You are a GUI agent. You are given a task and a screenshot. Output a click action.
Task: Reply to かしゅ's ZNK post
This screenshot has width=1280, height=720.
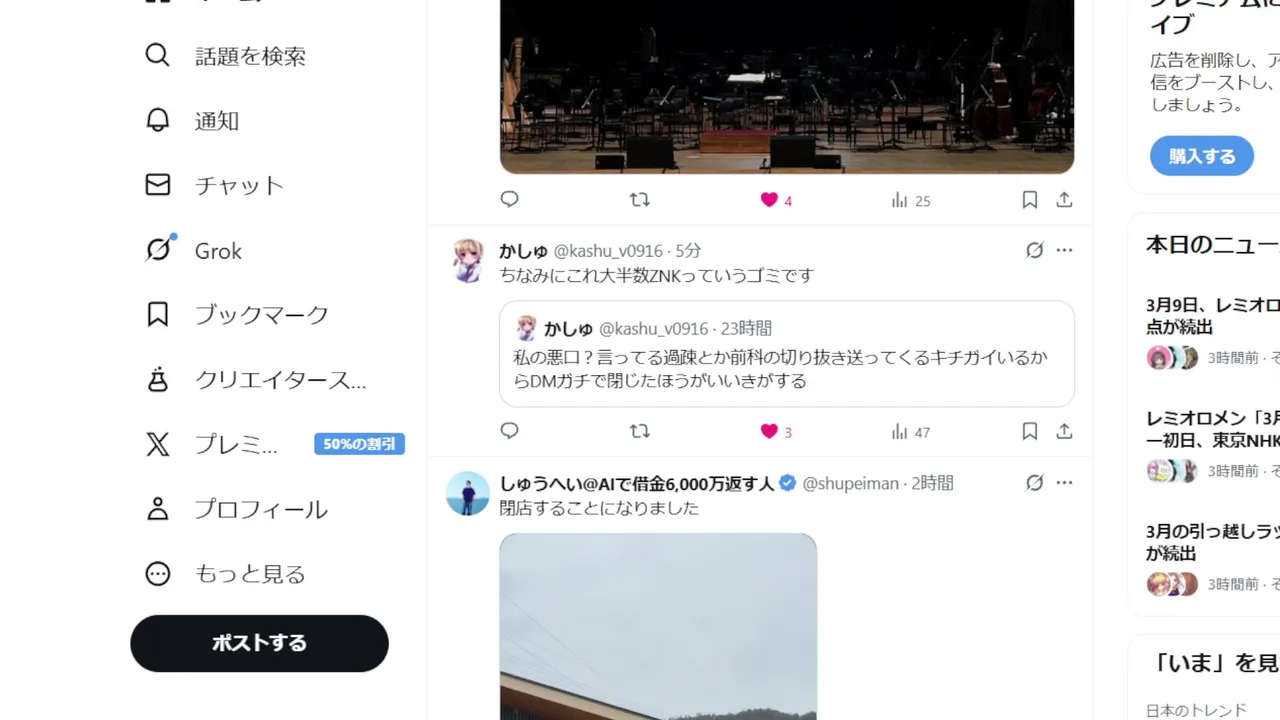pyautogui.click(x=509, y=431)
